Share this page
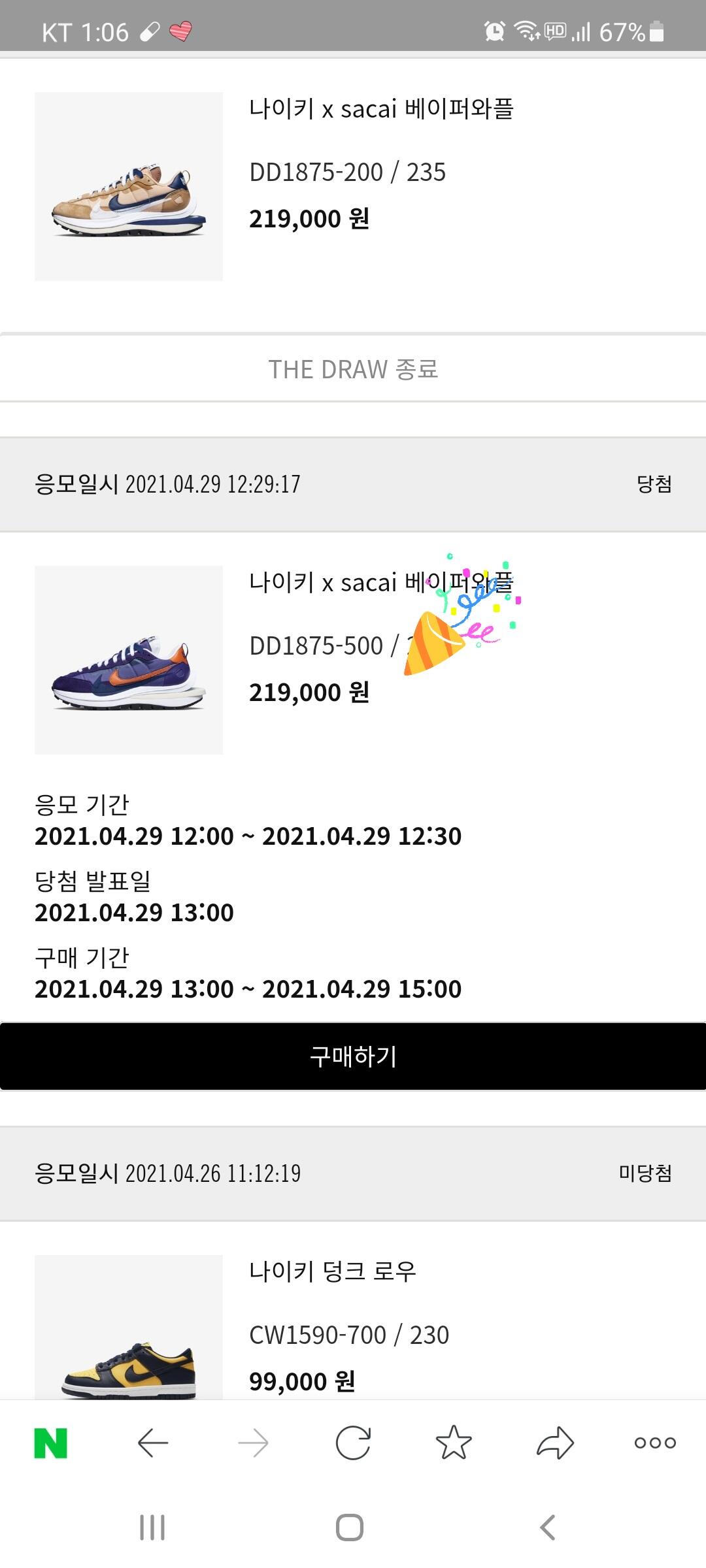Screen dimensions: 706x1568 point(555,1443)
